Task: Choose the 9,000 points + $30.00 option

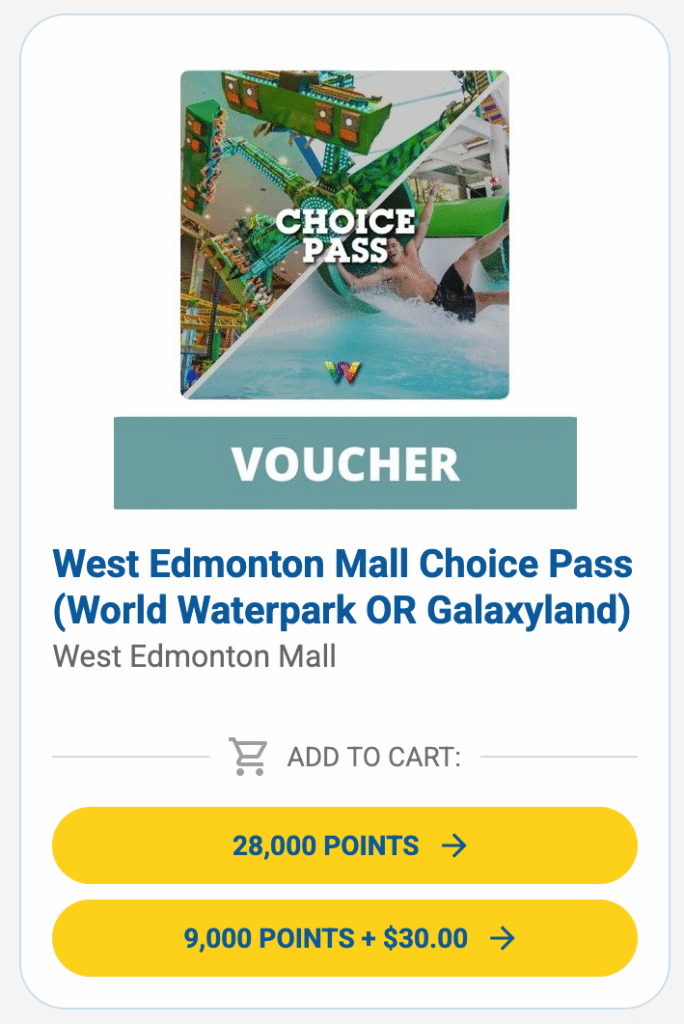Action: pos(344,938)
